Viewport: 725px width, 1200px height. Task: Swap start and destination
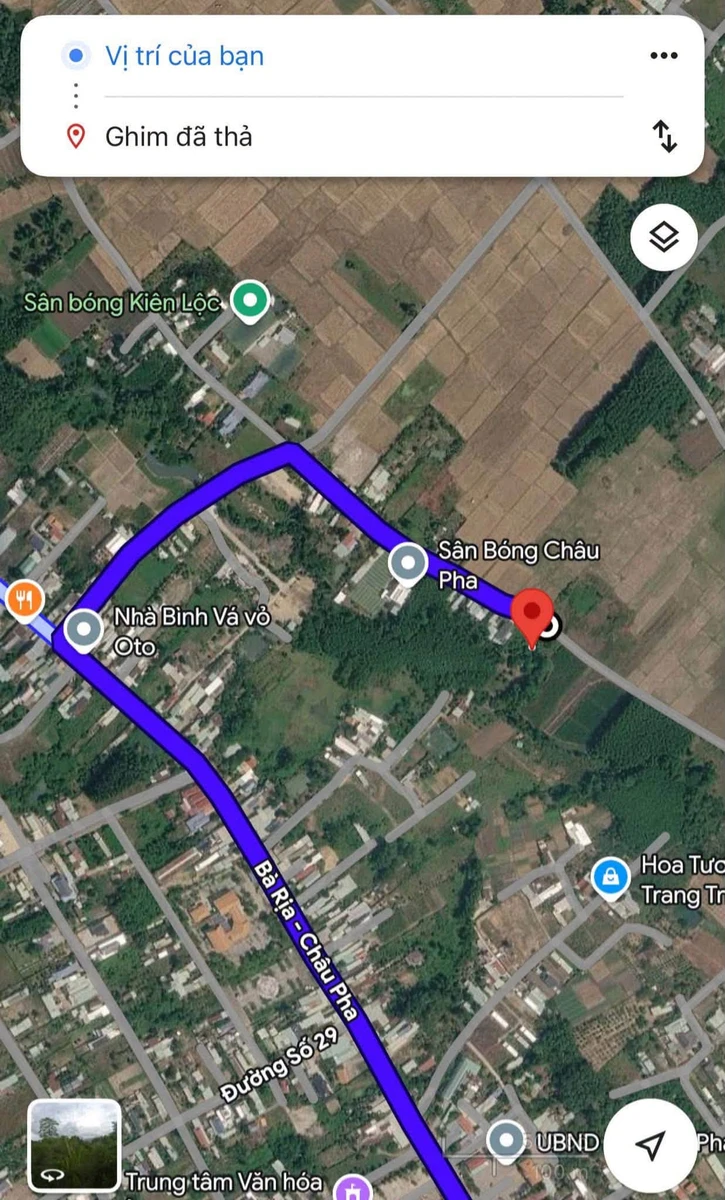(664, 136)
